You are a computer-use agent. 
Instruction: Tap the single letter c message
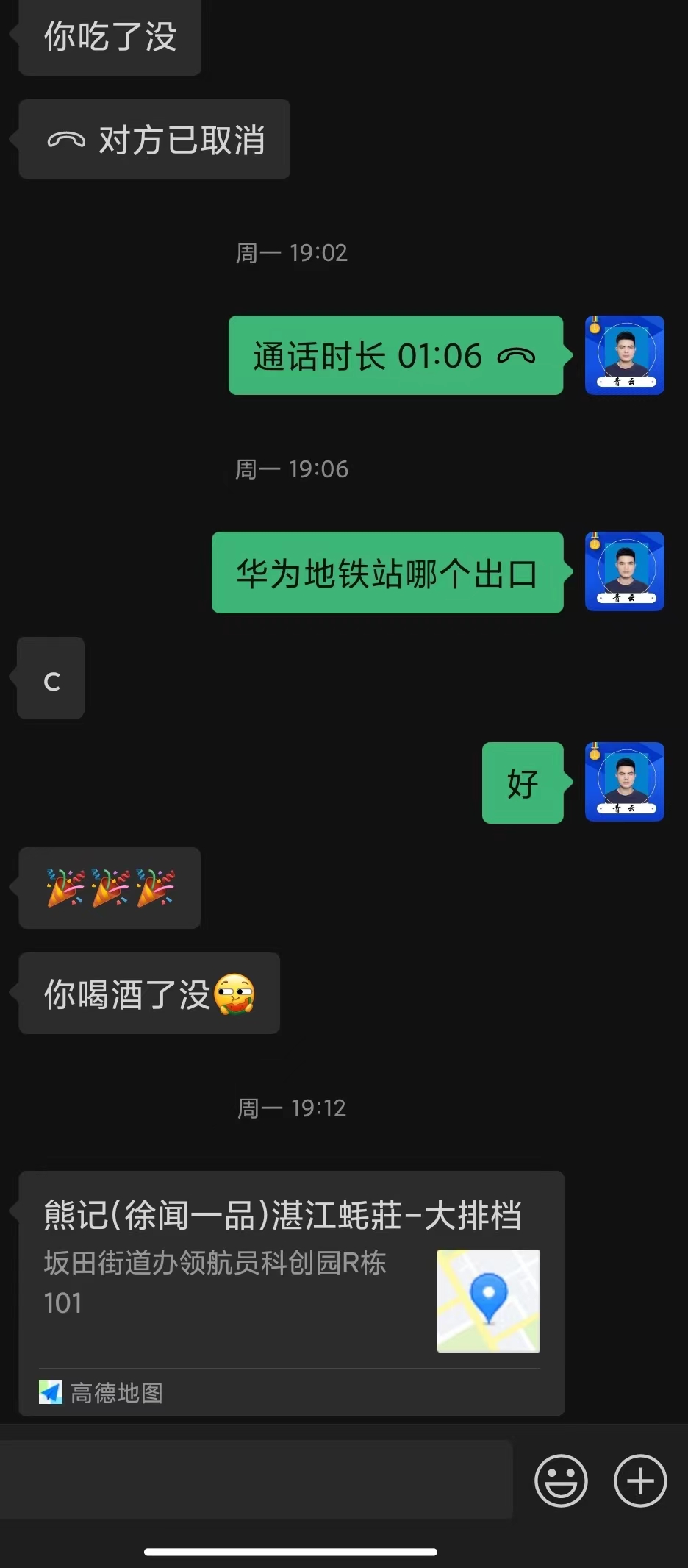(x=49, y=678)
